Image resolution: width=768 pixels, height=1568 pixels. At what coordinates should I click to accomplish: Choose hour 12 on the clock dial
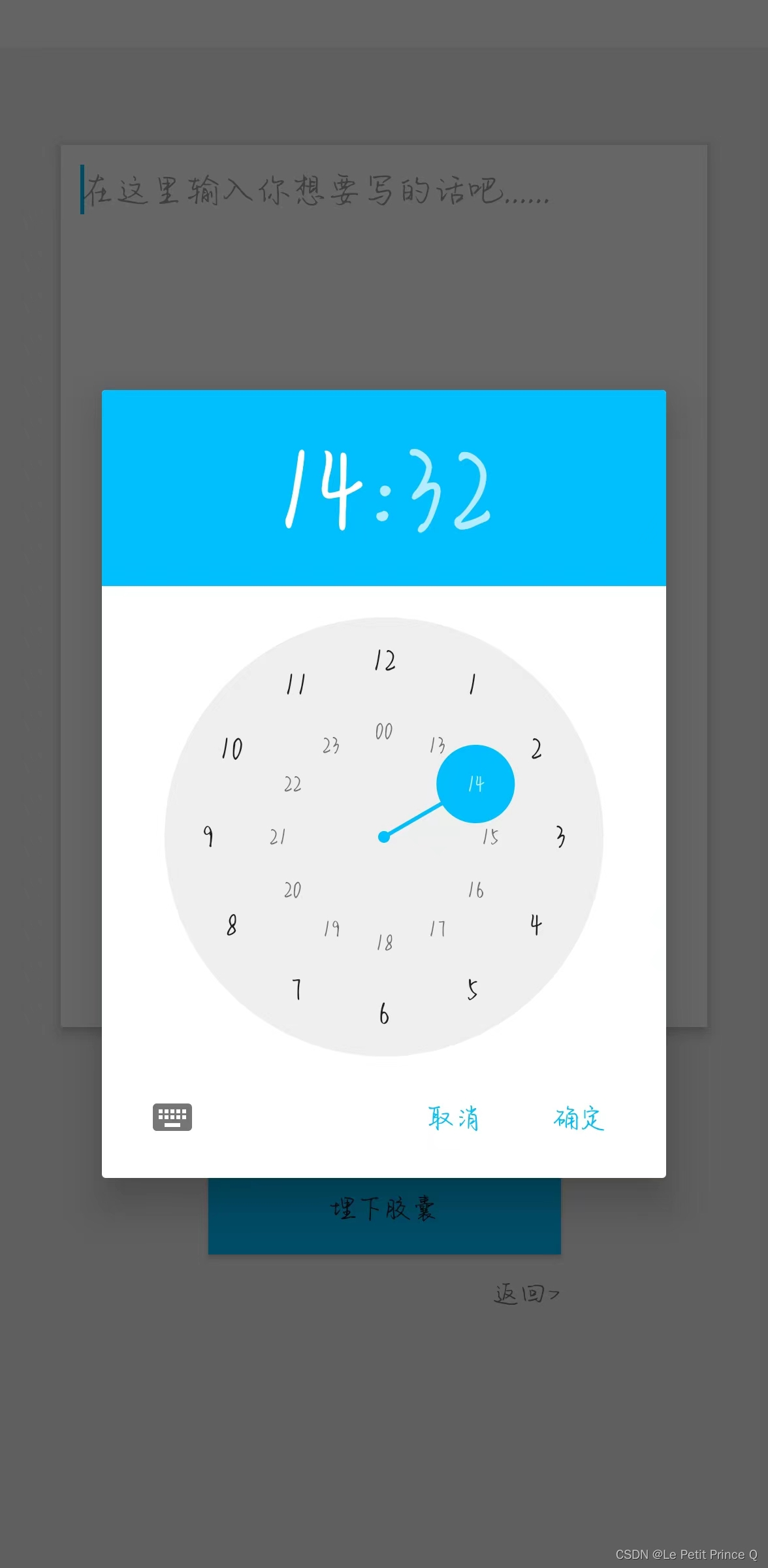pos(385,660)
